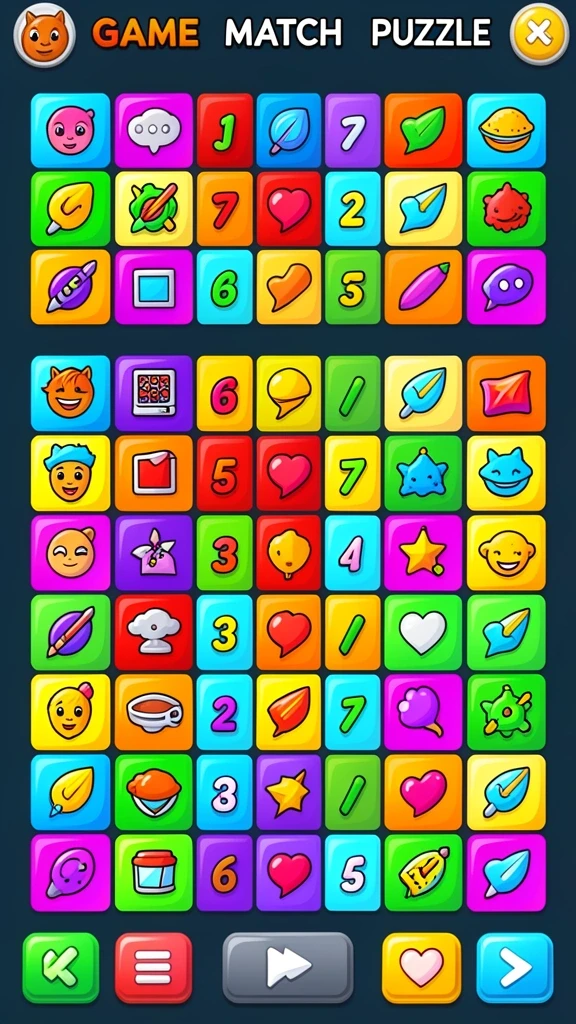Pick the number 4 tile
Image resolution: width=576 pixels, height=1024 pixels.
click(x=353, y=552)
